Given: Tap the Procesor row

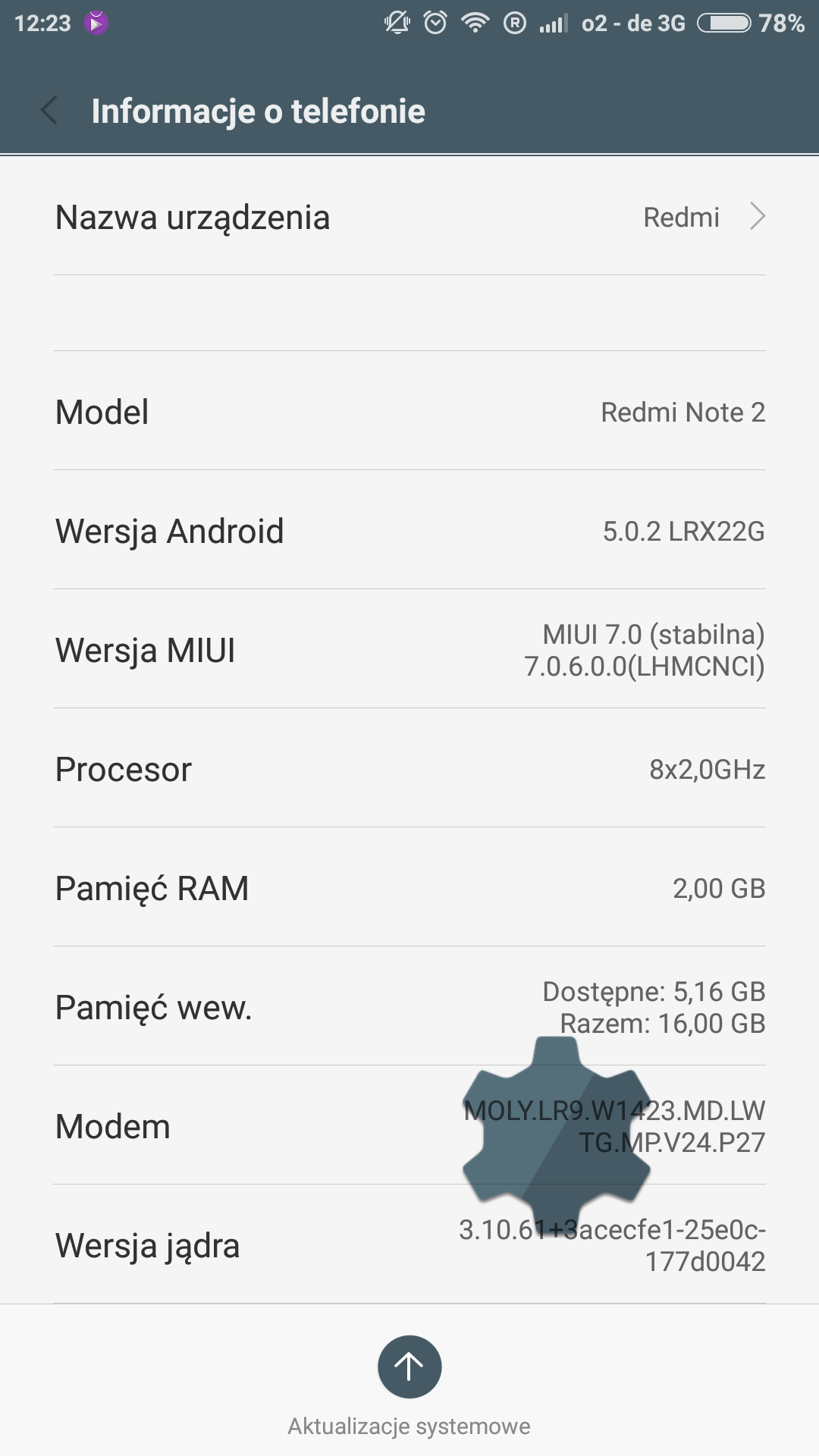Looking at the screenshot, I should pyautogui.click(x=409, y=769).
